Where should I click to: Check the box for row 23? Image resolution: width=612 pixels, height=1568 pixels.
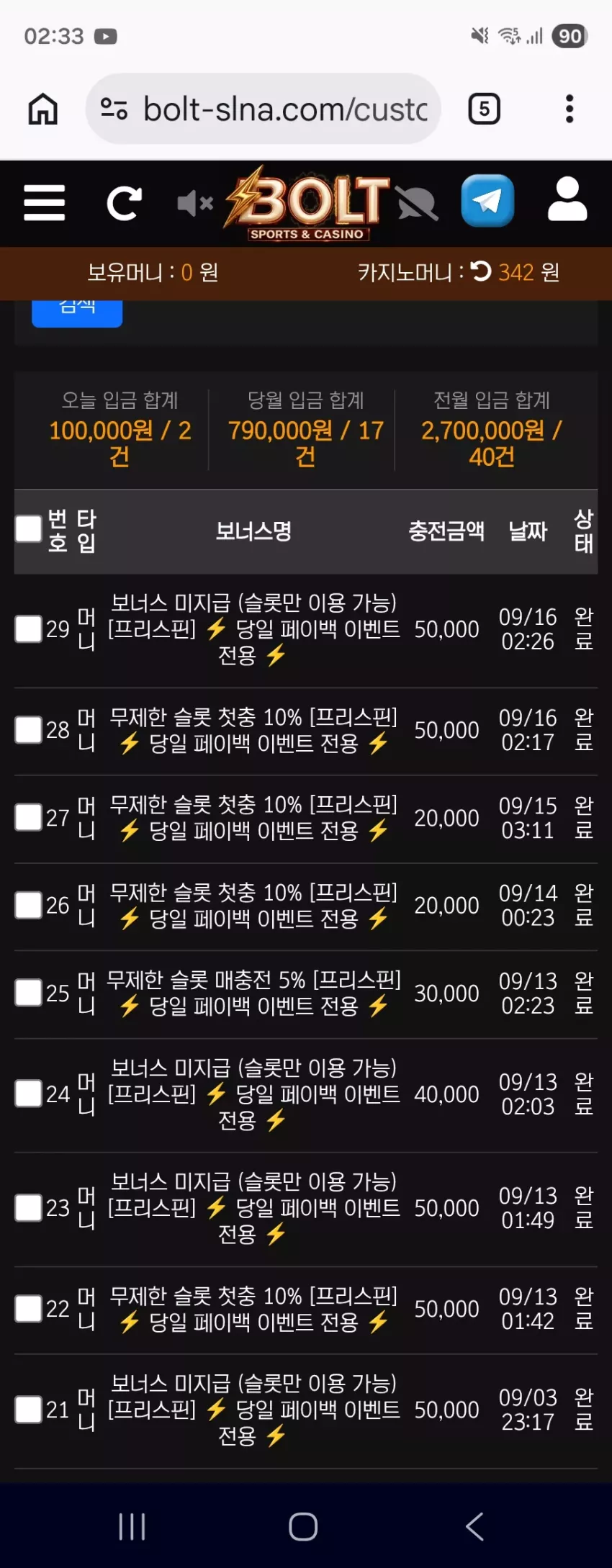[29, 1207]
